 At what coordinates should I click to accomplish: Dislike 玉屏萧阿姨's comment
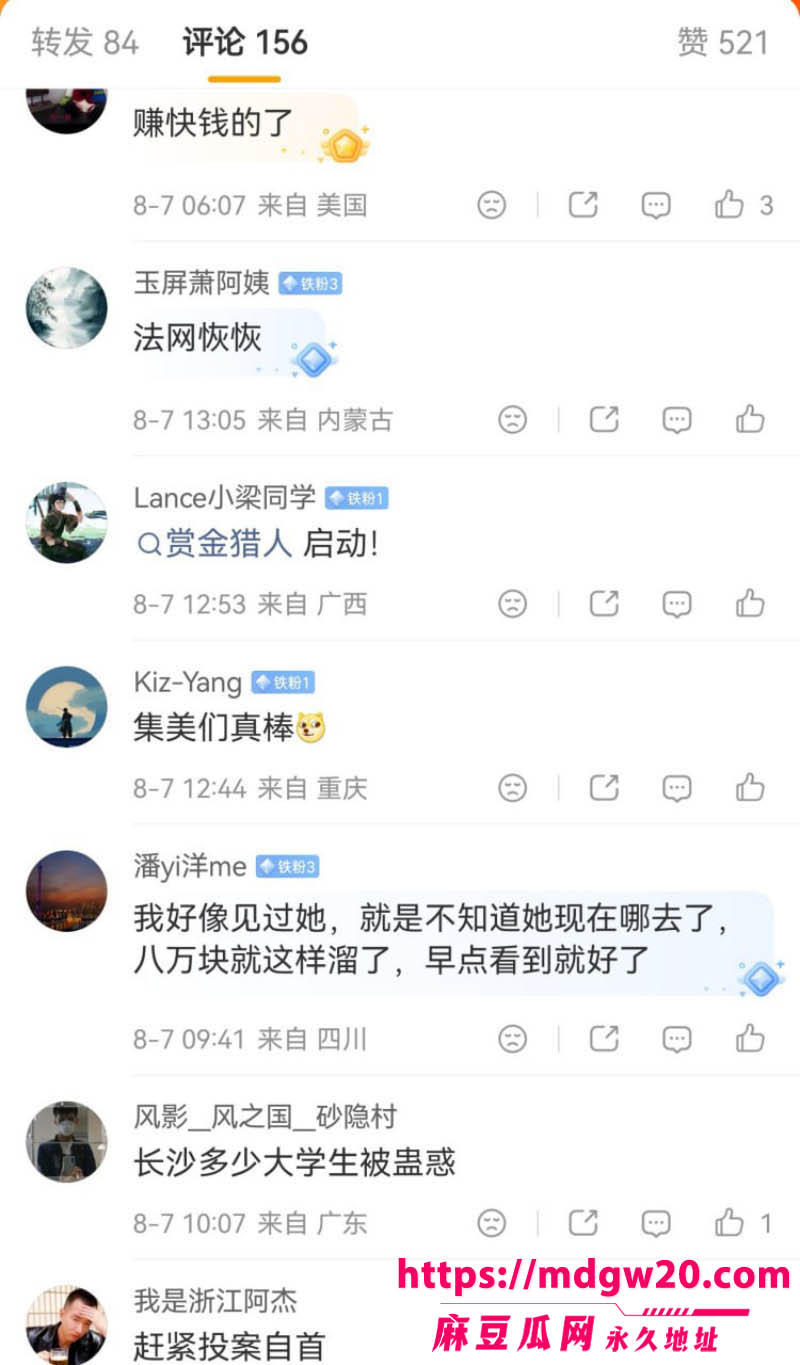click(513, 419)
